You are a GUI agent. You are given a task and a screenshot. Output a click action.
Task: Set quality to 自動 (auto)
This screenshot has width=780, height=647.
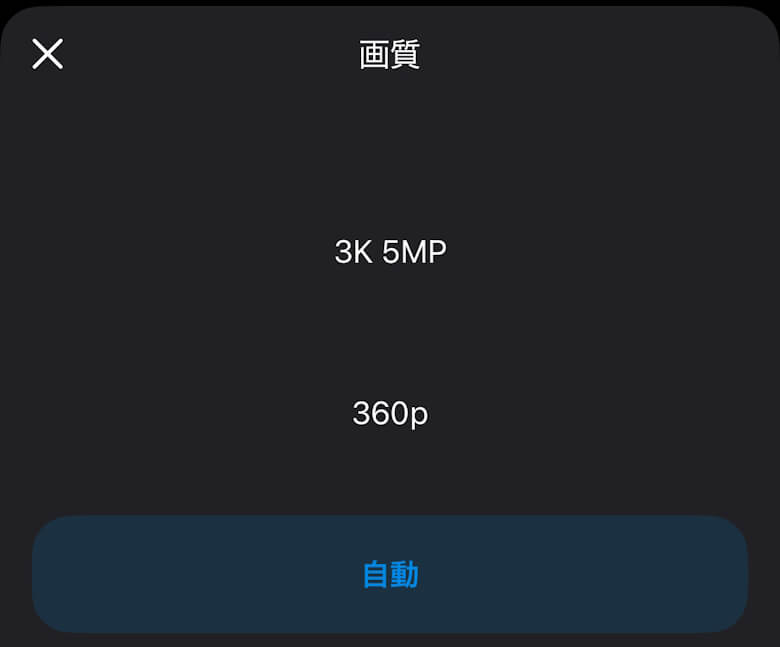tap(390, 574)
